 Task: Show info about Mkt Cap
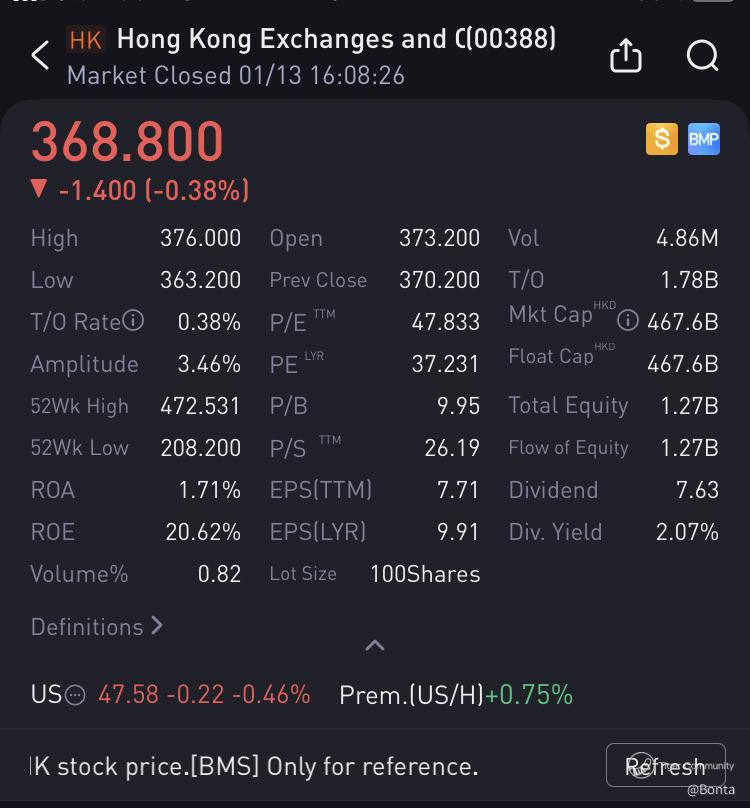[x=628, y=320]
